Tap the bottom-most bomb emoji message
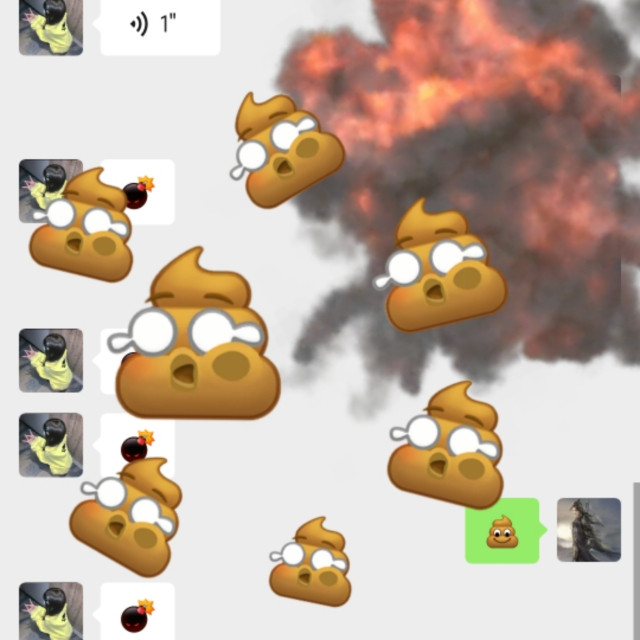The image size is (640, 640). click(x=138, y=612)
